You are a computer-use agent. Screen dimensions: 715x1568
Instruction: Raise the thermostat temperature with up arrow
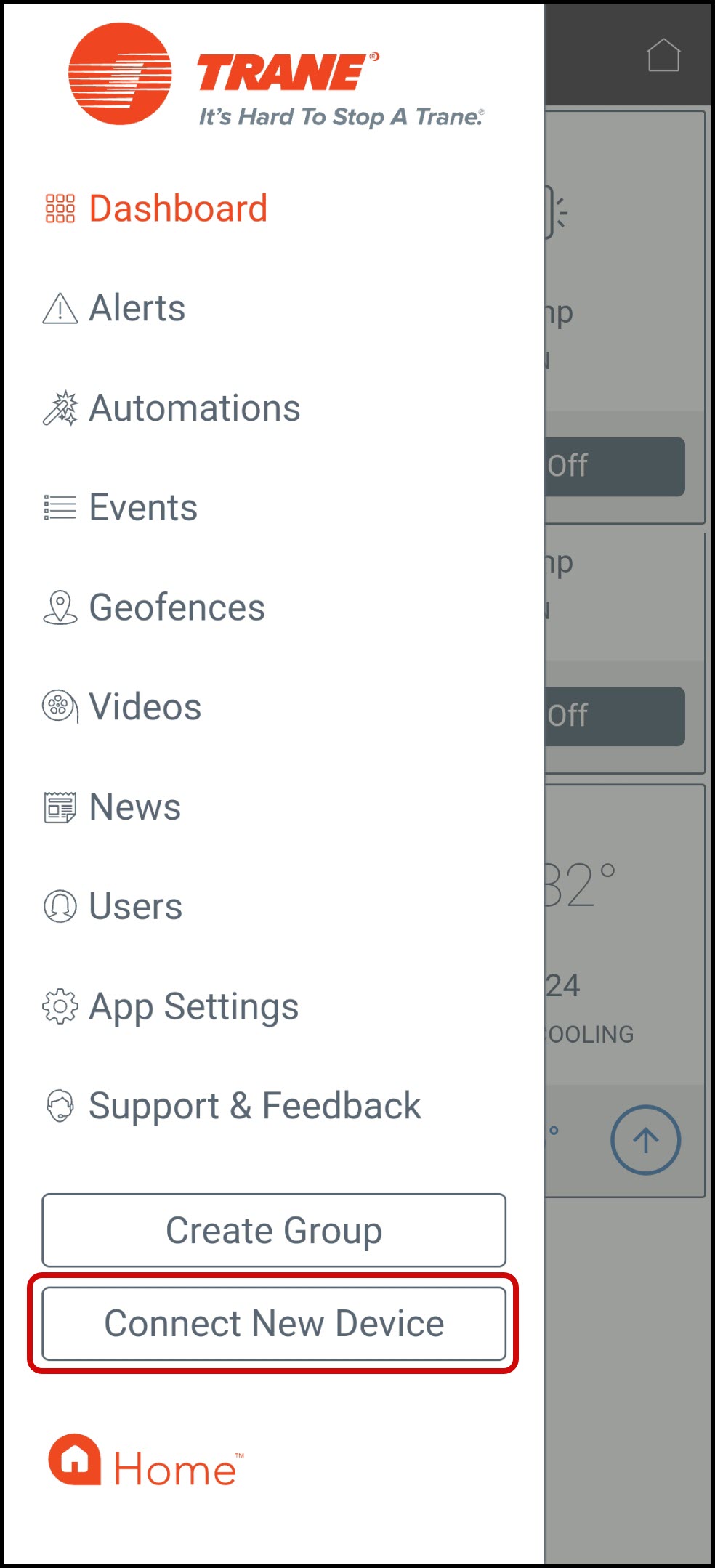point(645,1140)
